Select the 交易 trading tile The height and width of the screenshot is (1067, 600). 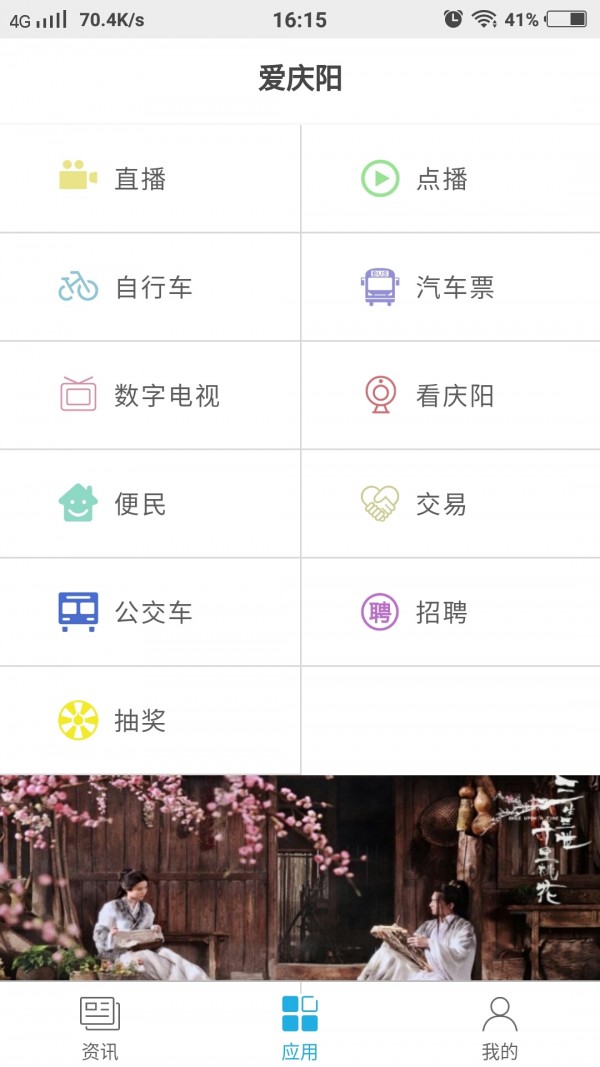[451, 504]
